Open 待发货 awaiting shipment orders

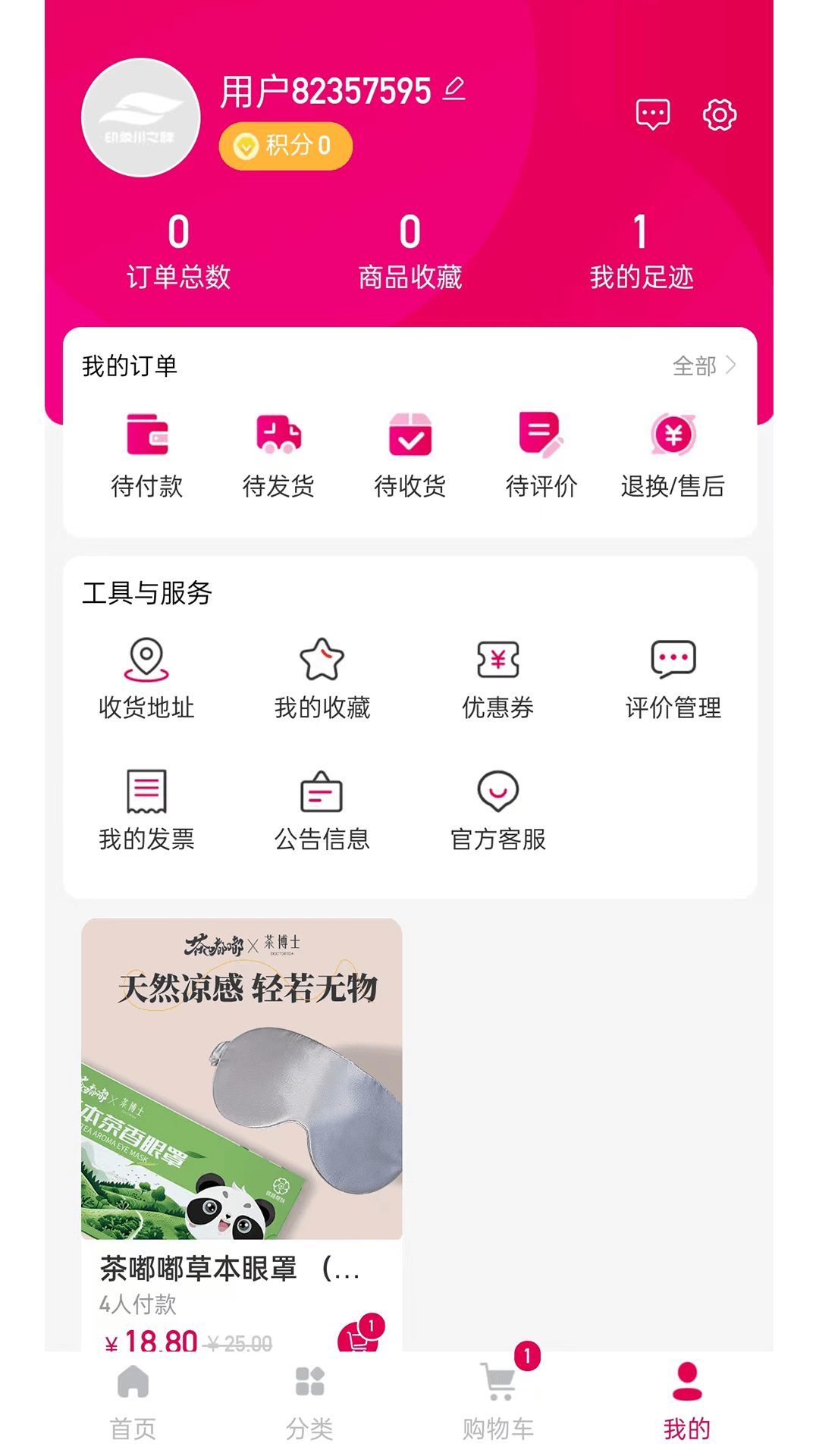(279, 453)
